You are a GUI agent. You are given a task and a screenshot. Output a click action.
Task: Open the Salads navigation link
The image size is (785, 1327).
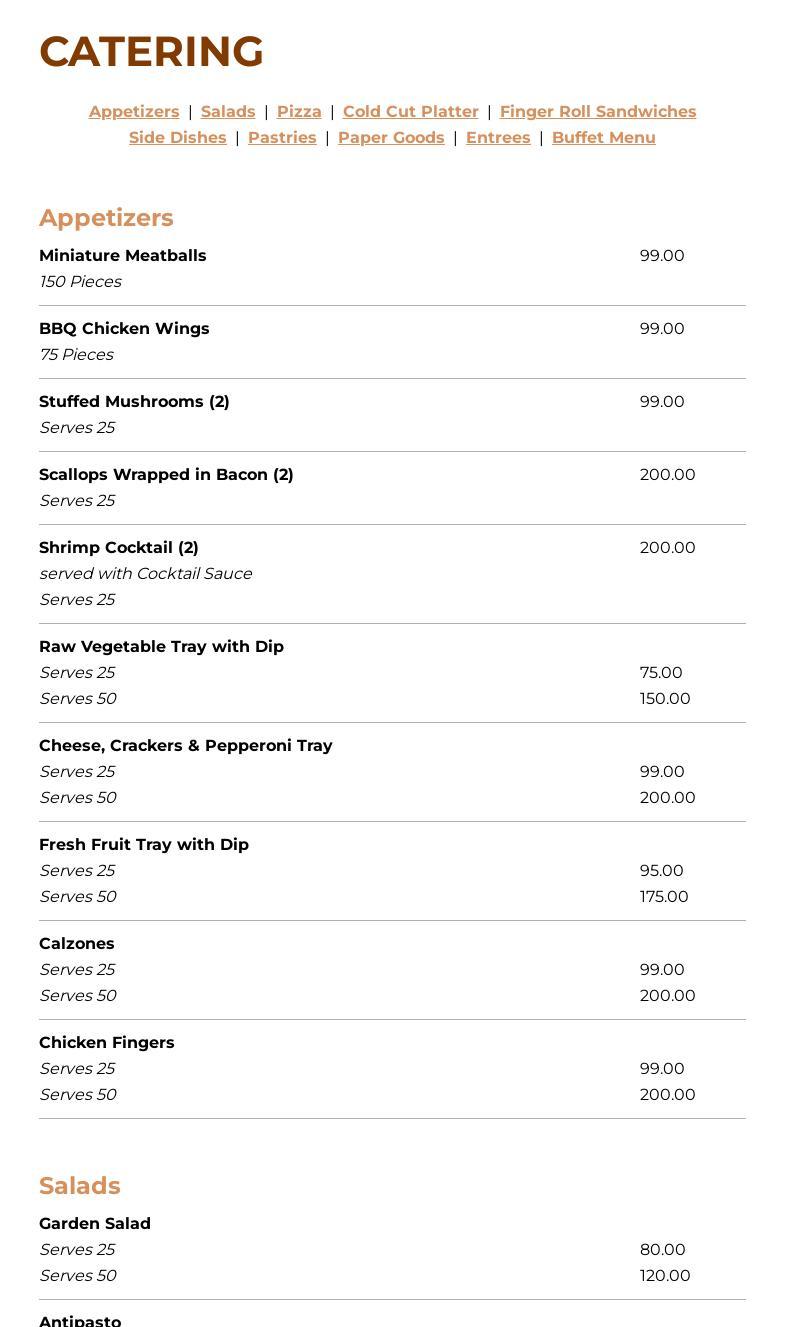pos(228,111)
